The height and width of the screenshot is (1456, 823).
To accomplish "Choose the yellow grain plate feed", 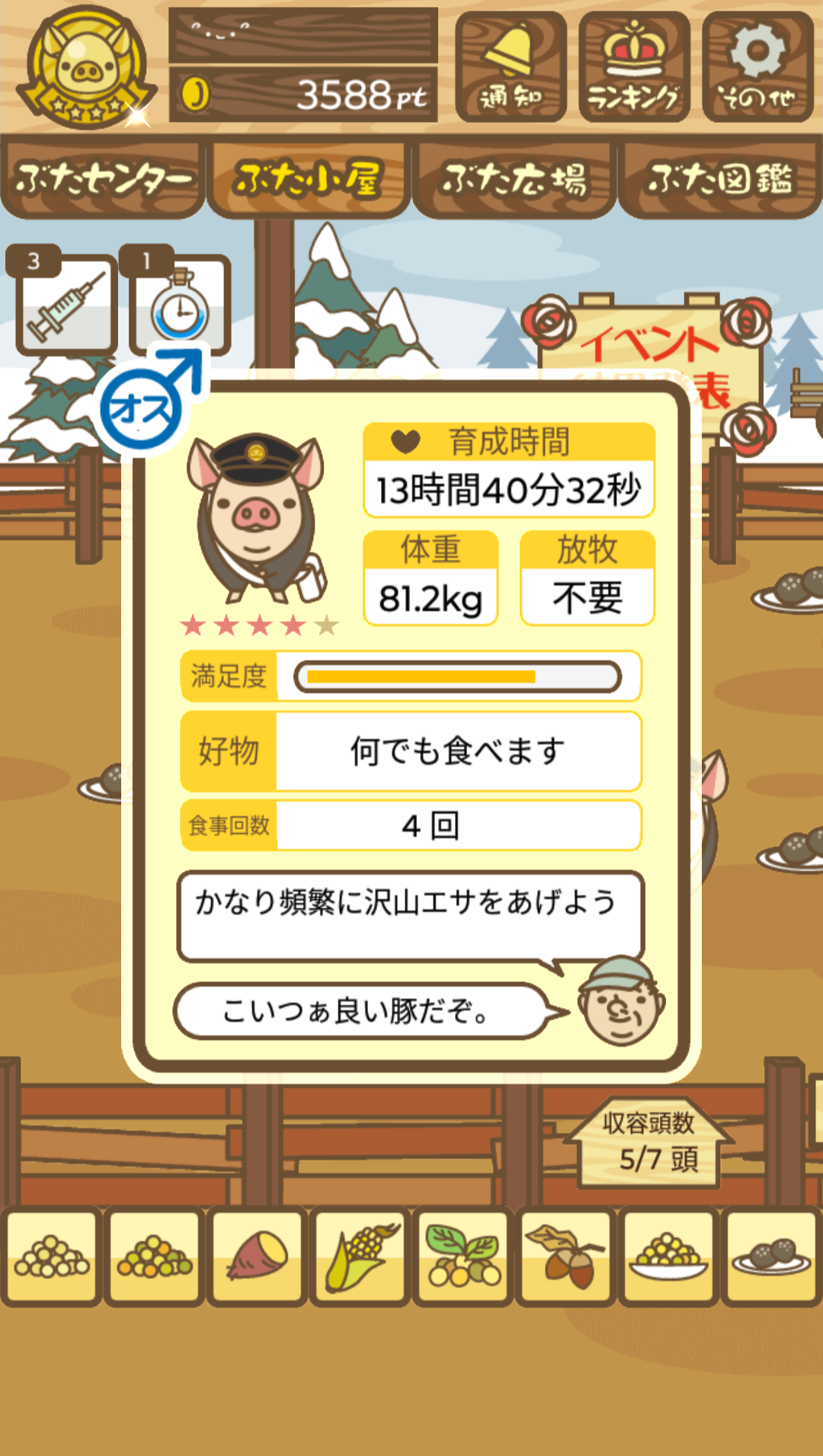I will pos(669,1256).
